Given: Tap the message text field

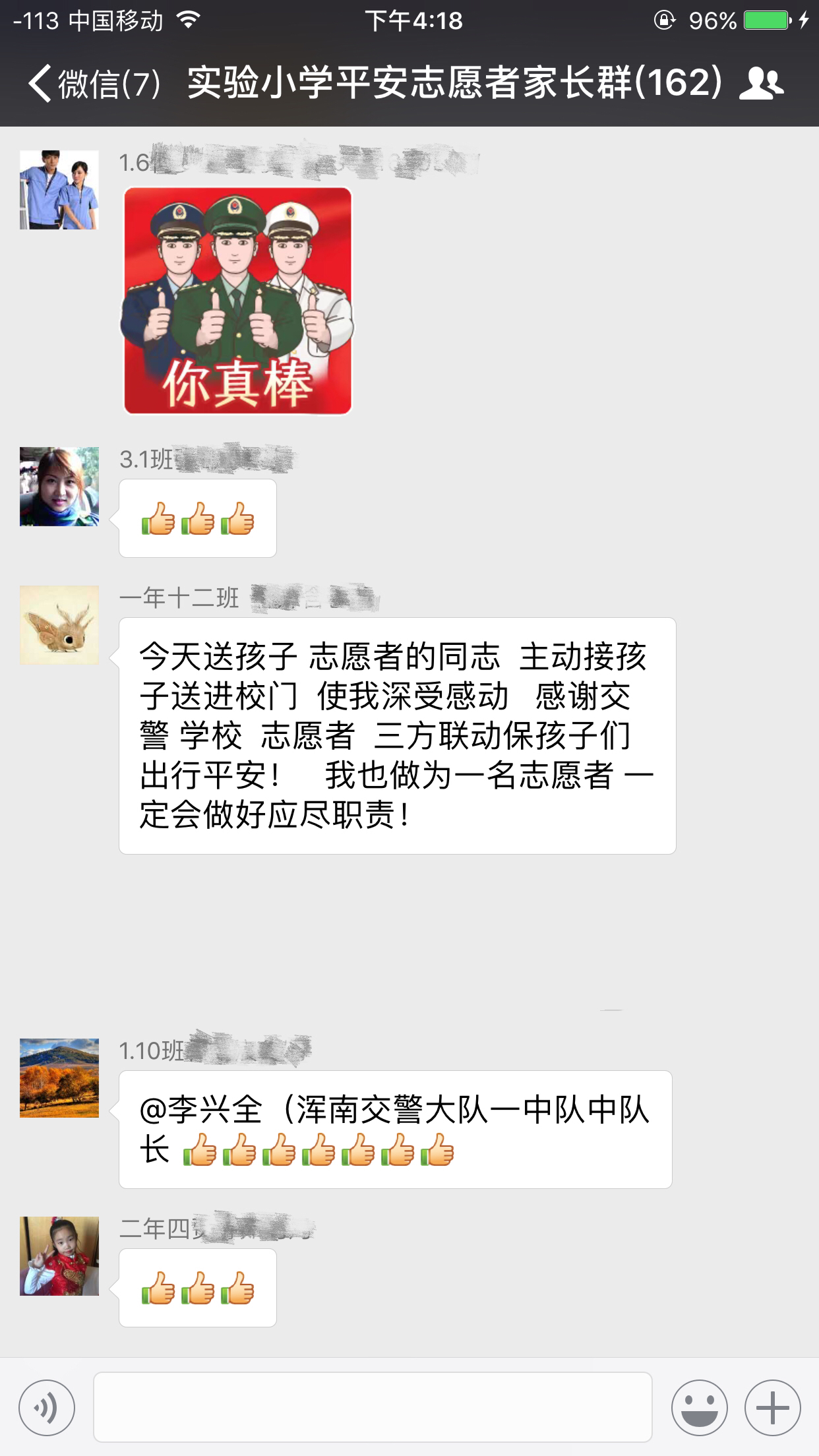Looking at the screenshot, I should coord(373,1407).
